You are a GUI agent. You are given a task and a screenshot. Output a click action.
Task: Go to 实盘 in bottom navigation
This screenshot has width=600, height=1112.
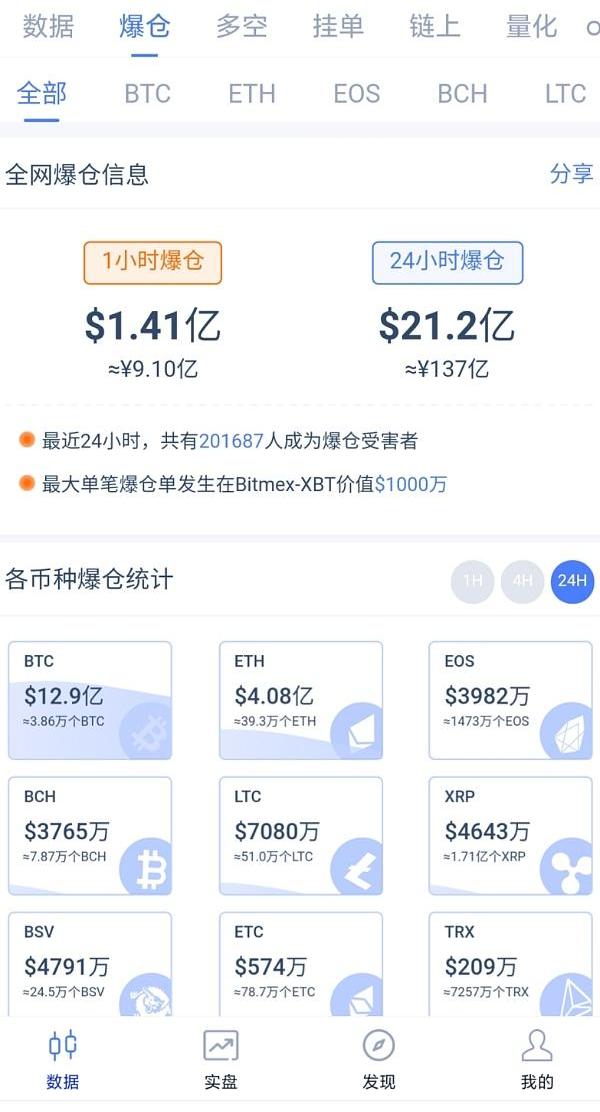pos(220,1060)
